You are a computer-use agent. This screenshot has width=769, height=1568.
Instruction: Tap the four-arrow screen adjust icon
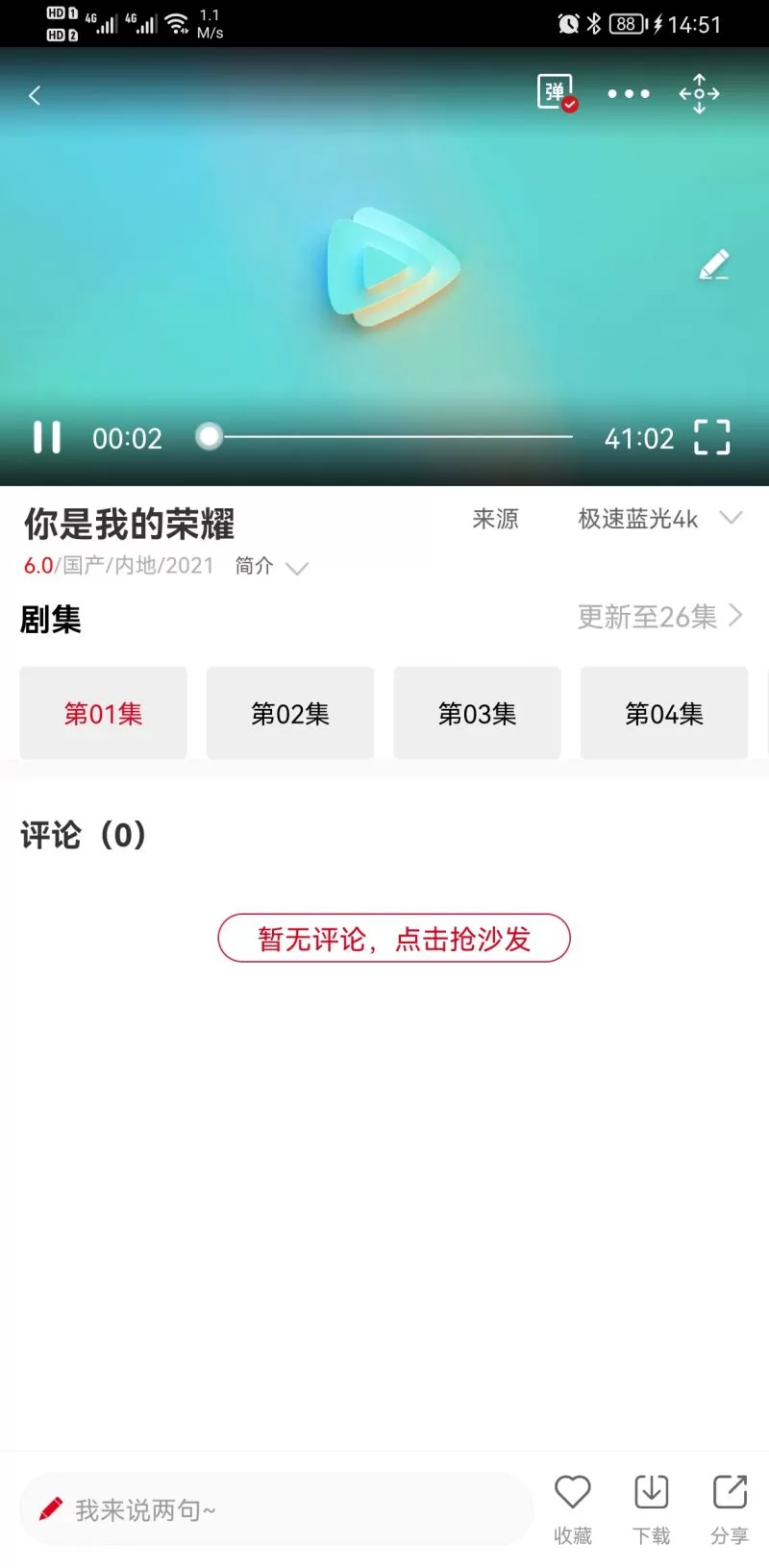699,94
